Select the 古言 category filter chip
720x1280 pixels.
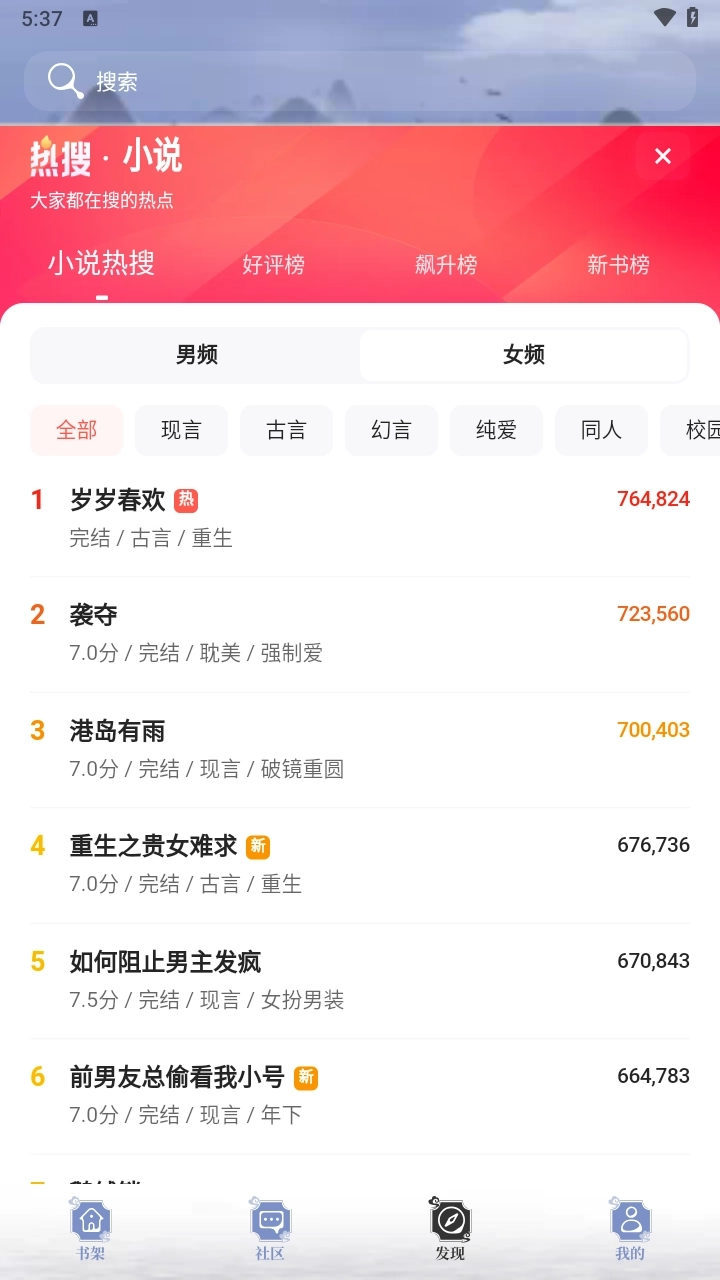pos(286,430)
